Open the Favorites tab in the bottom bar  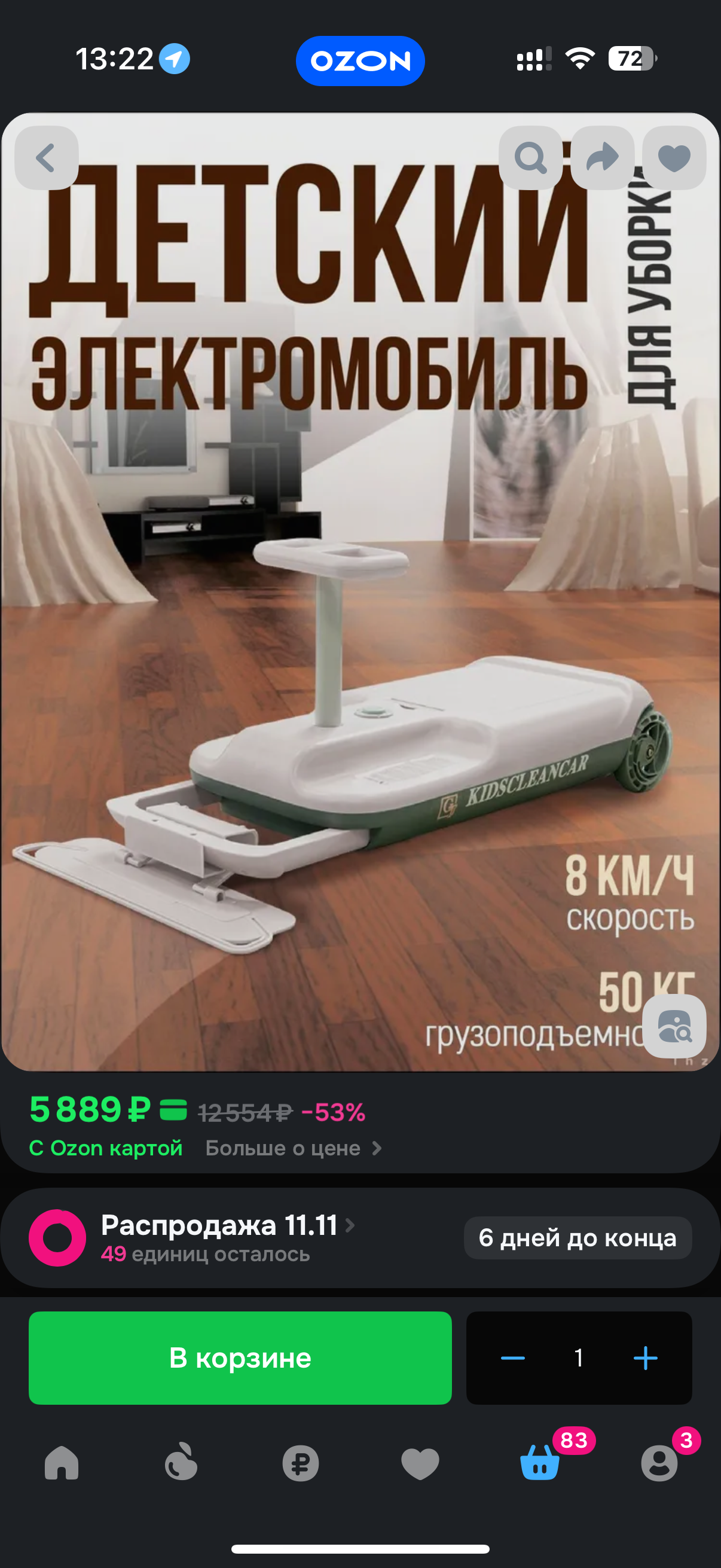click(420, 1463)
